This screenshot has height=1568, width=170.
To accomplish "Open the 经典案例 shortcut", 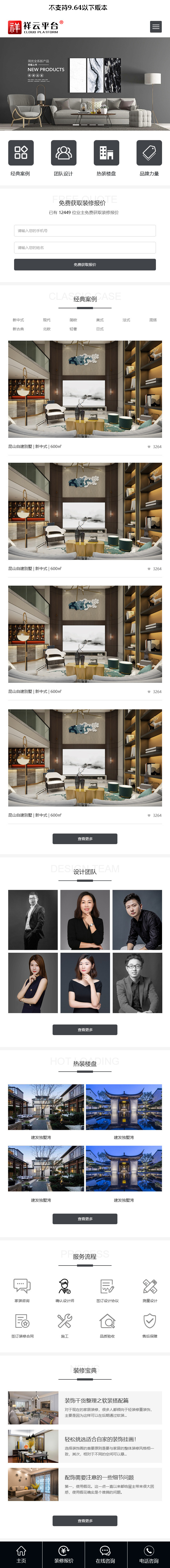I will click(20, 158).
